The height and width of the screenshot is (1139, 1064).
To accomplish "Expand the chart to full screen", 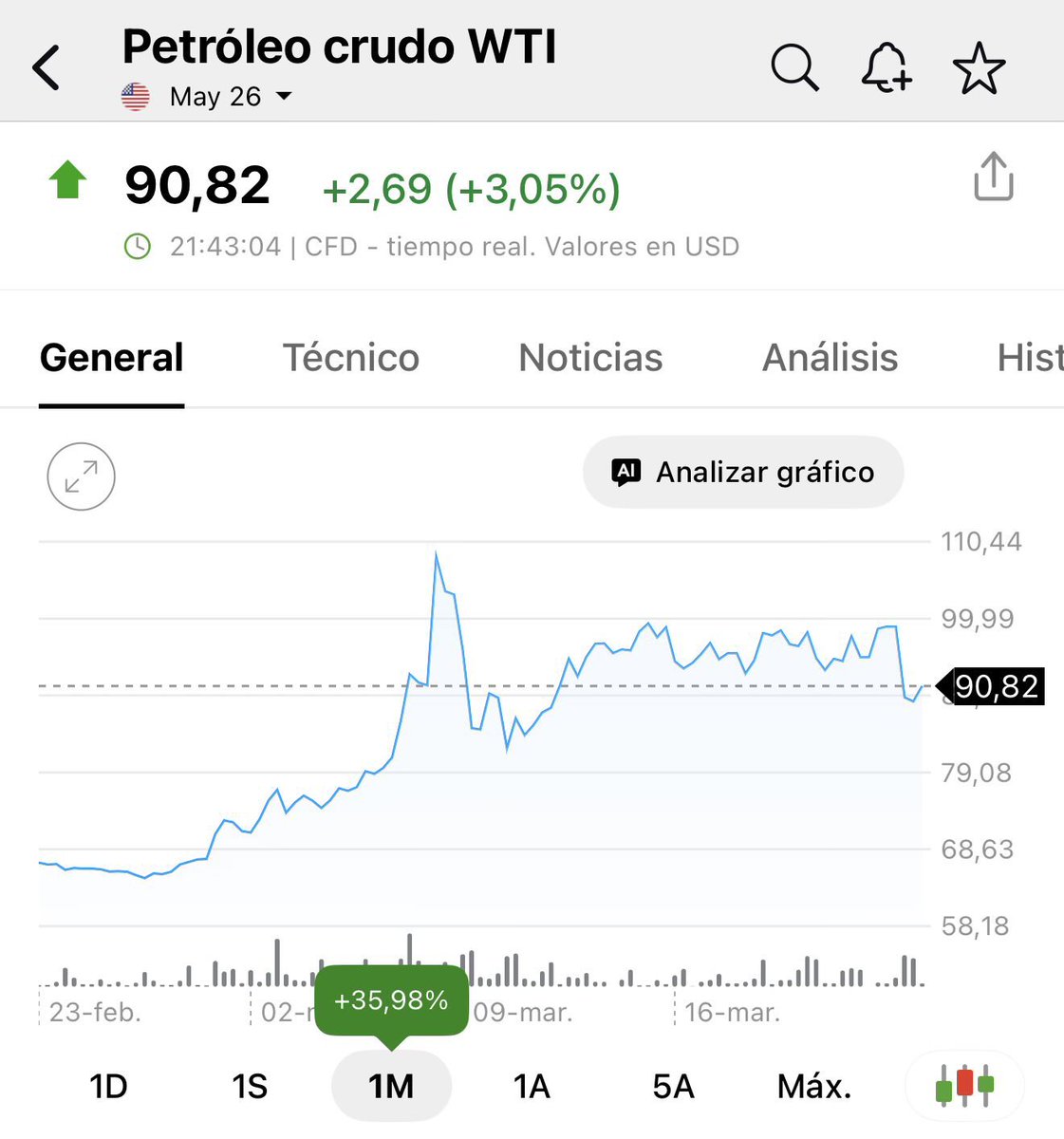I will pos(82,476).
